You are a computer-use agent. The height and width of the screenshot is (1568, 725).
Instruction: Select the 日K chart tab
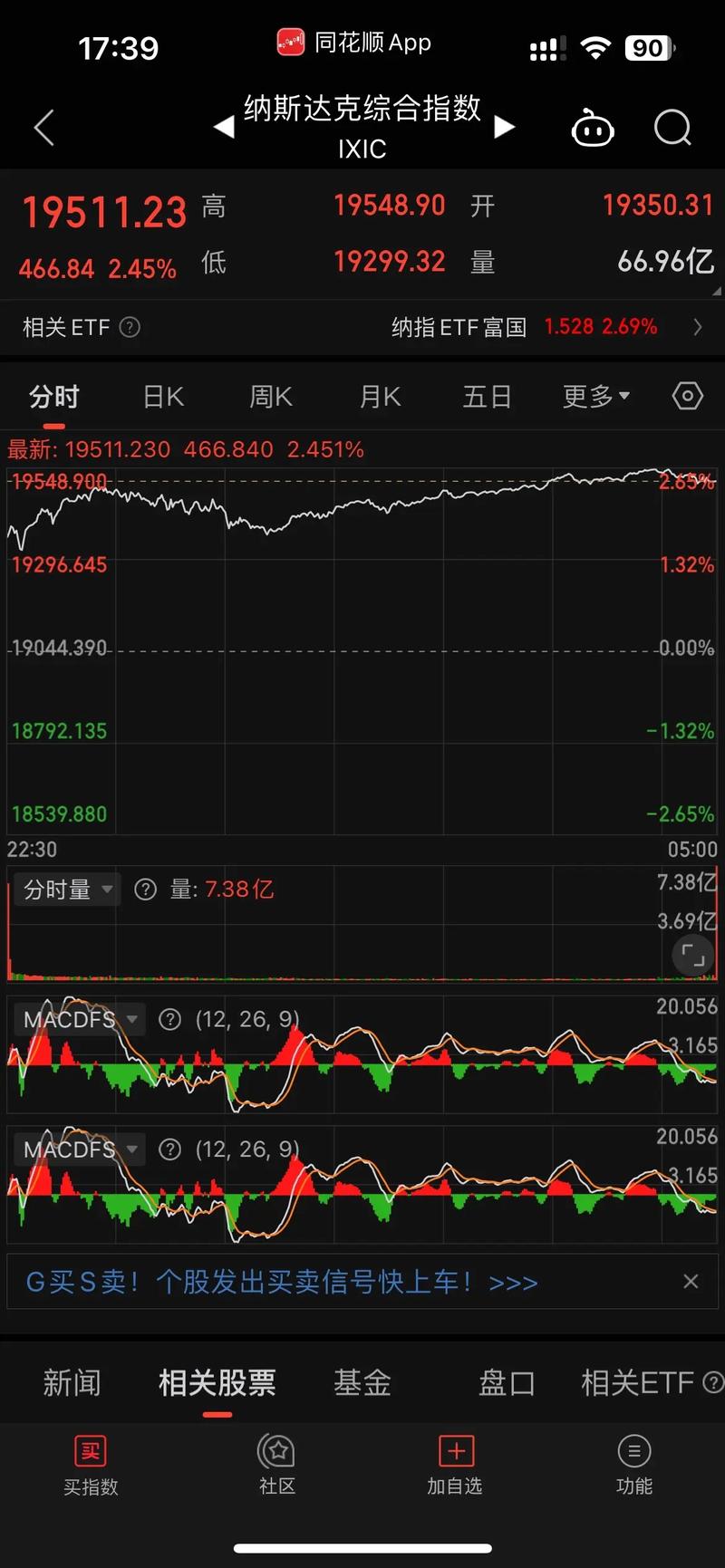(163, 397)
